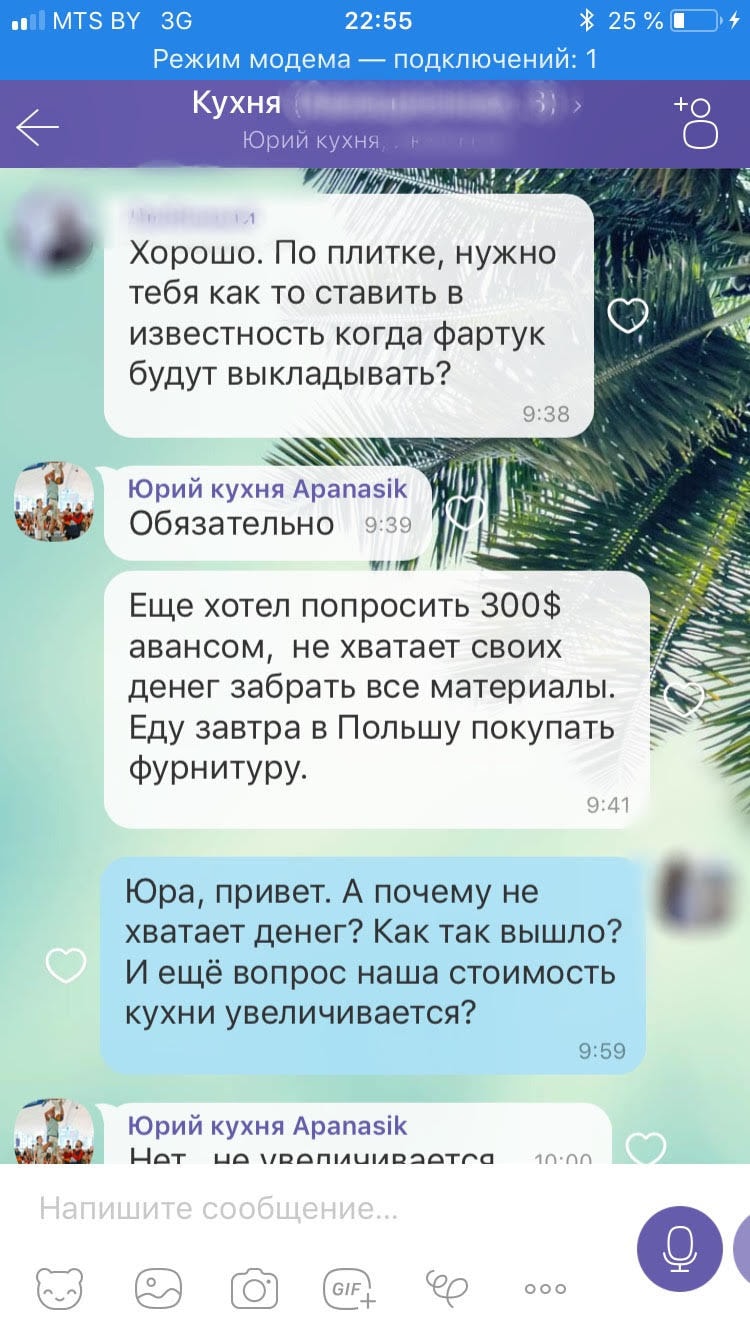Open the photo gallery picker
Image resolution: width=750 pixels, height=1334 pixels.
click(159, 1288)
